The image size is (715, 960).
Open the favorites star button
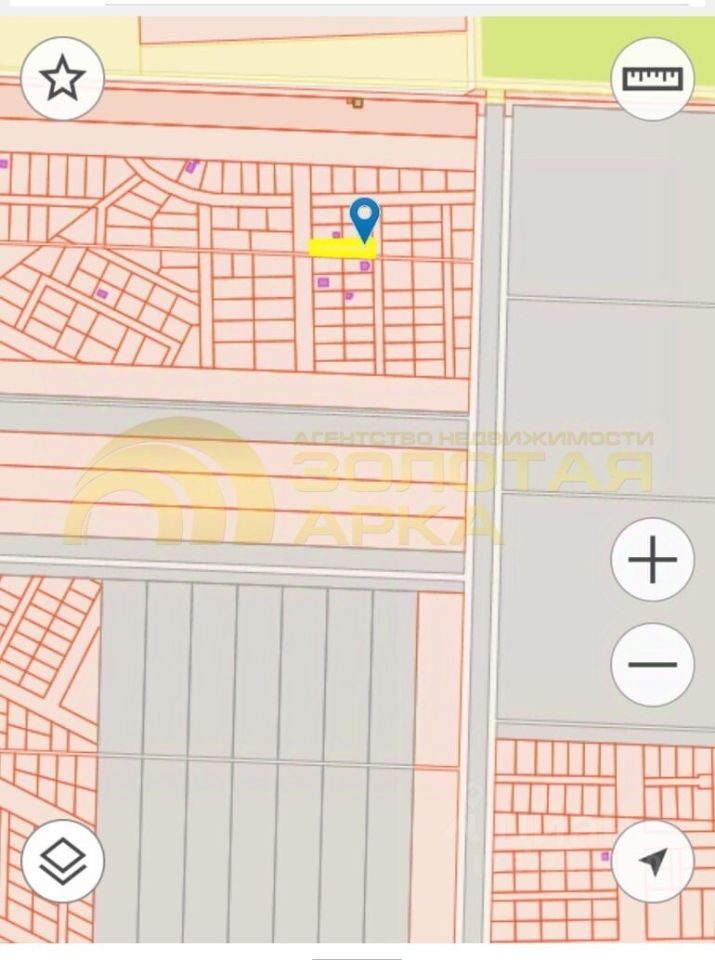pos(62,78)
